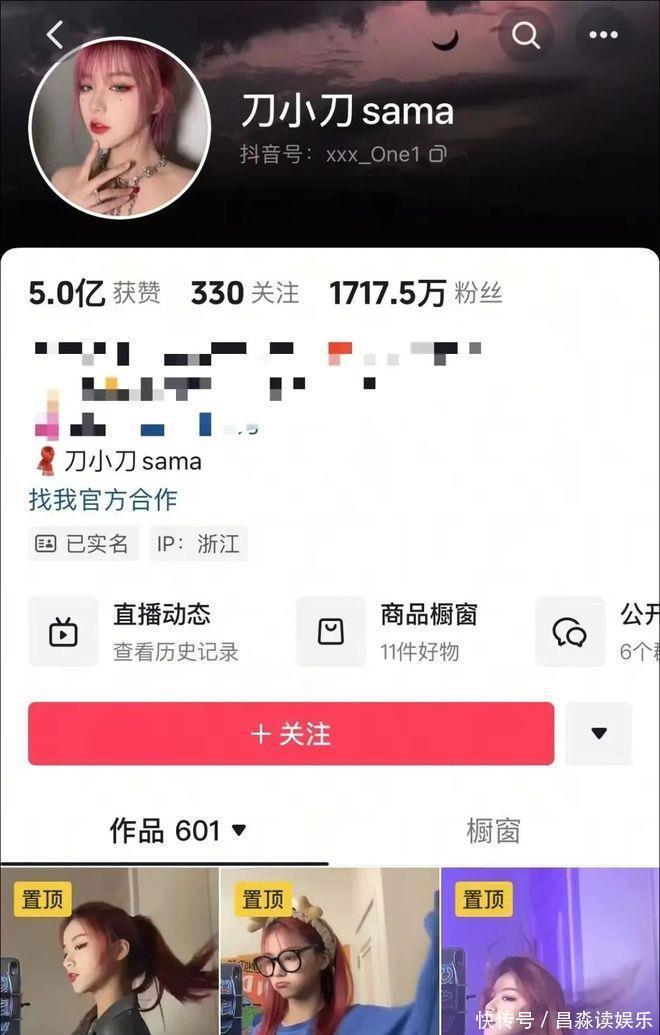Open the 330 关注 following list
Image resolution: width=660 pixels, height=1035 pixels.
click(245, 293)
